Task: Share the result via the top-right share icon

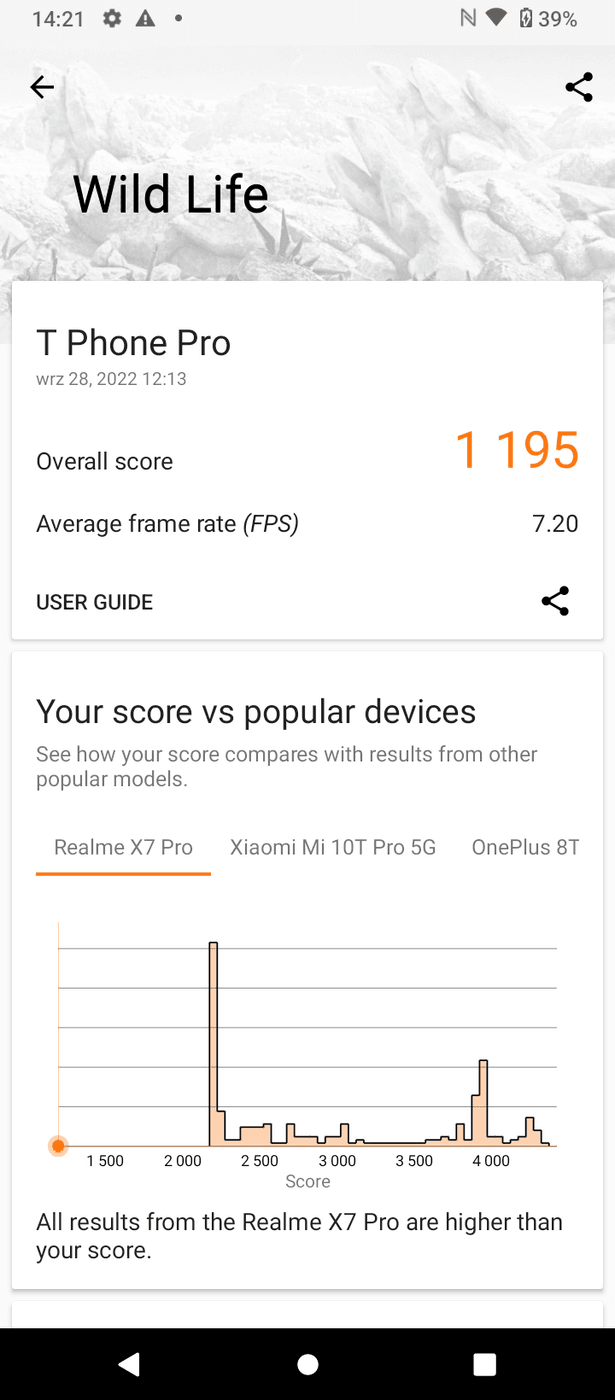Action: click(578, 88)
